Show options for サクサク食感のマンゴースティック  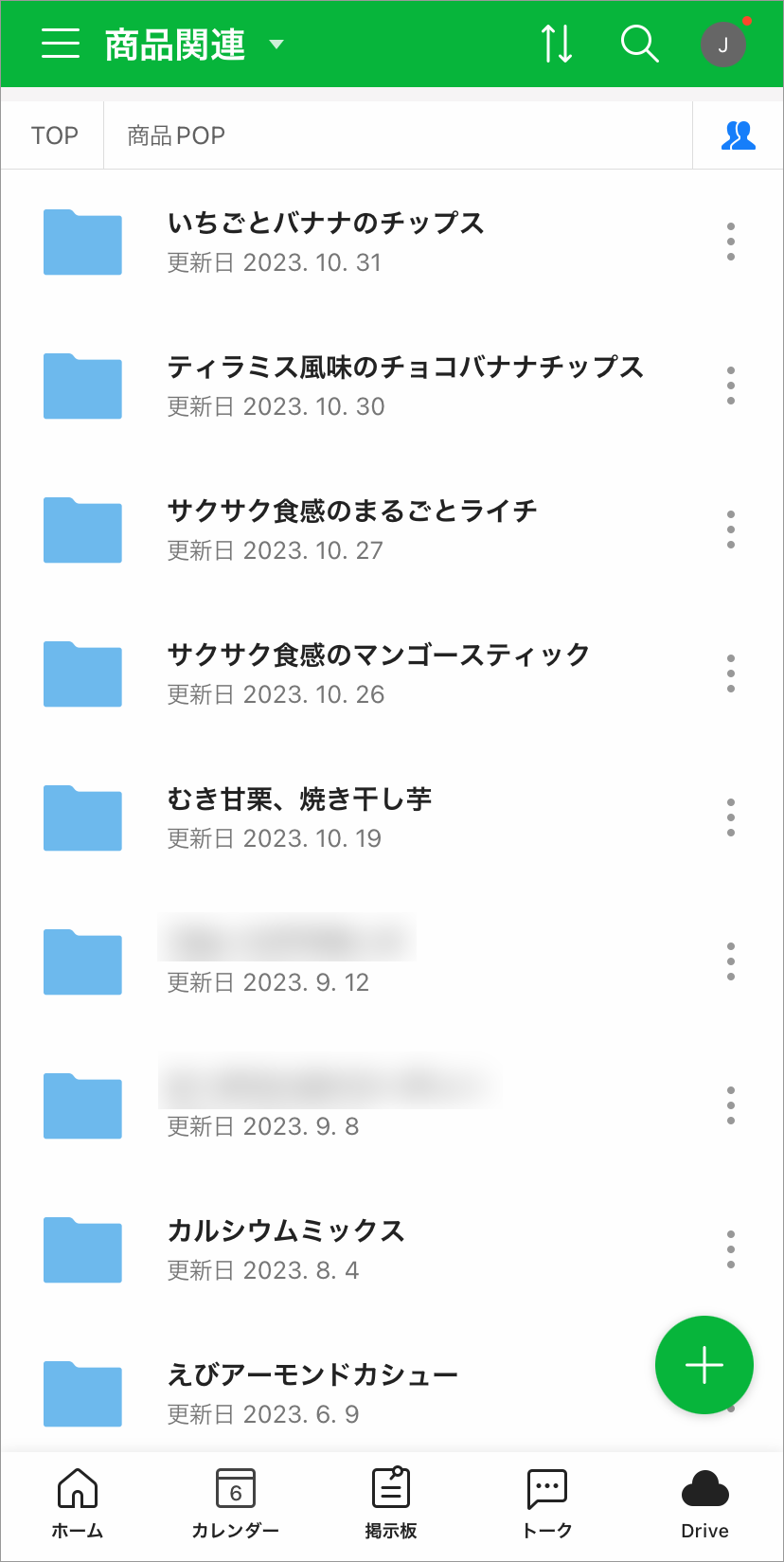[x=731, y=673]
